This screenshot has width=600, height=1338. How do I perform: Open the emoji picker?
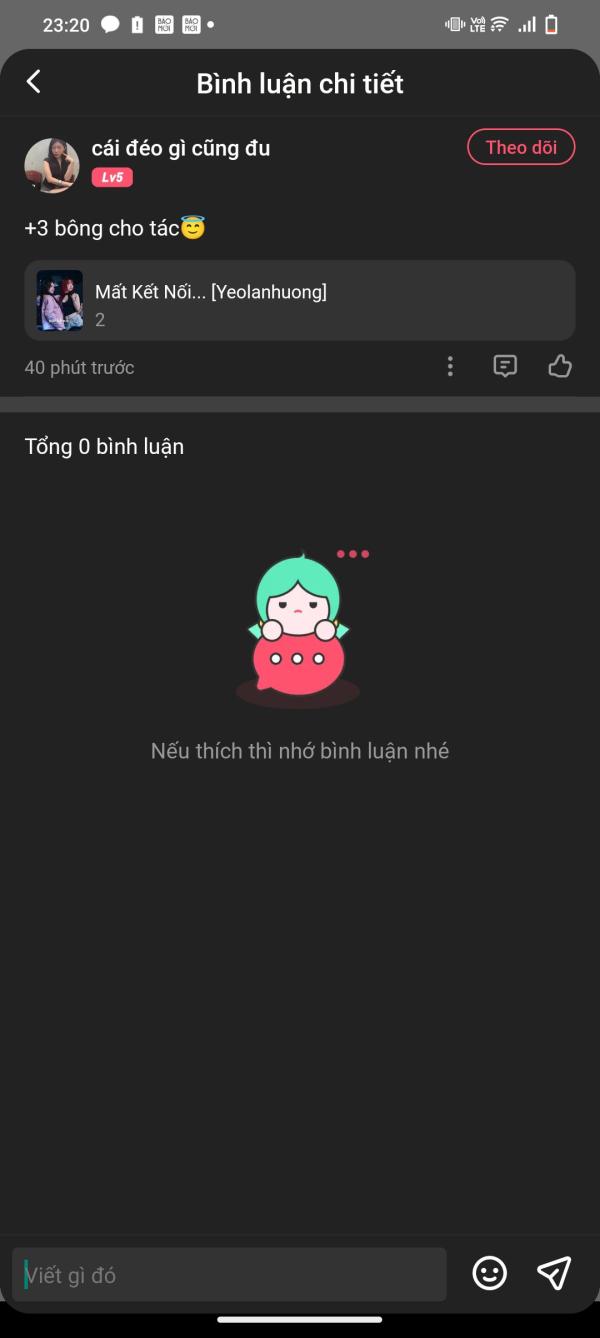coord(489,1273)
